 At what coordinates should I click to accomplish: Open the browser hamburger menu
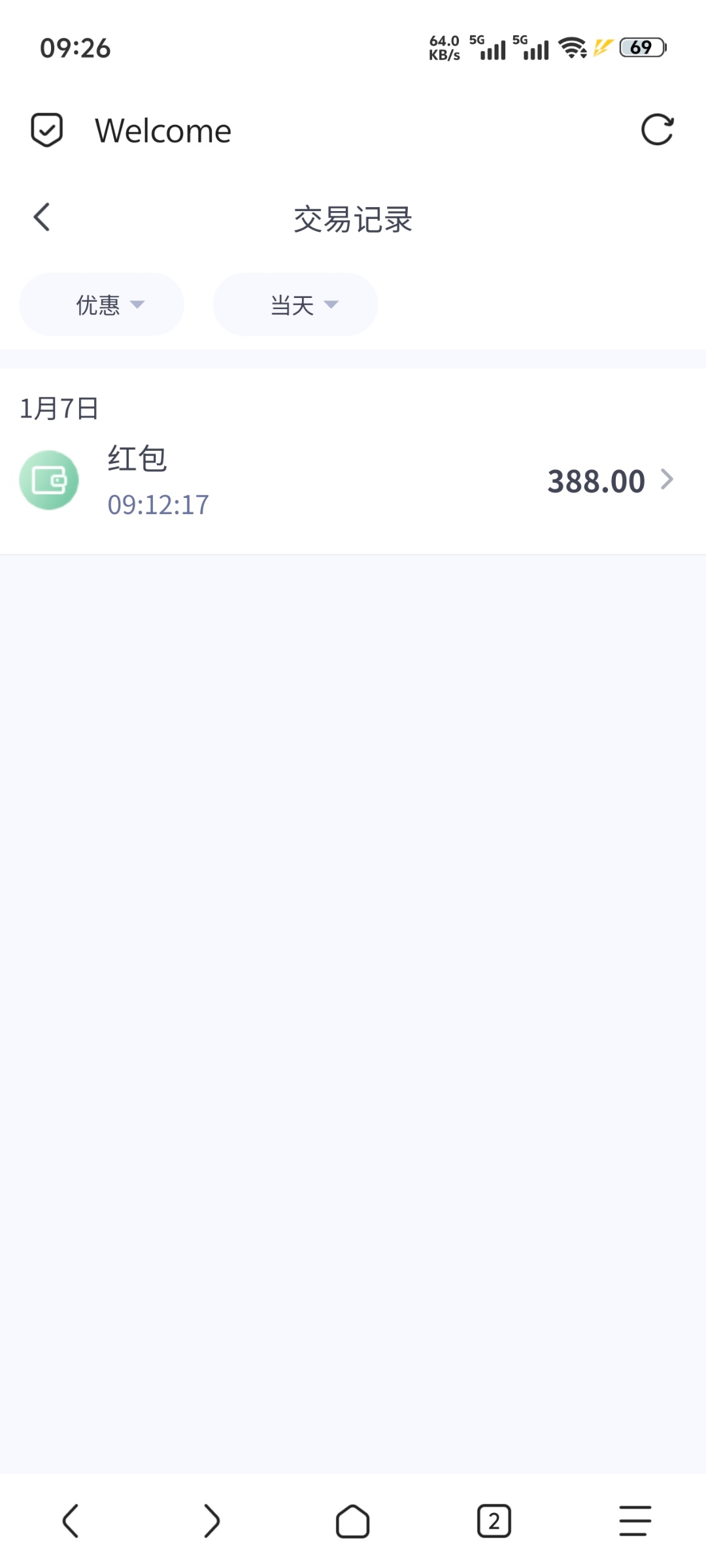click(x=635, y=1521)
